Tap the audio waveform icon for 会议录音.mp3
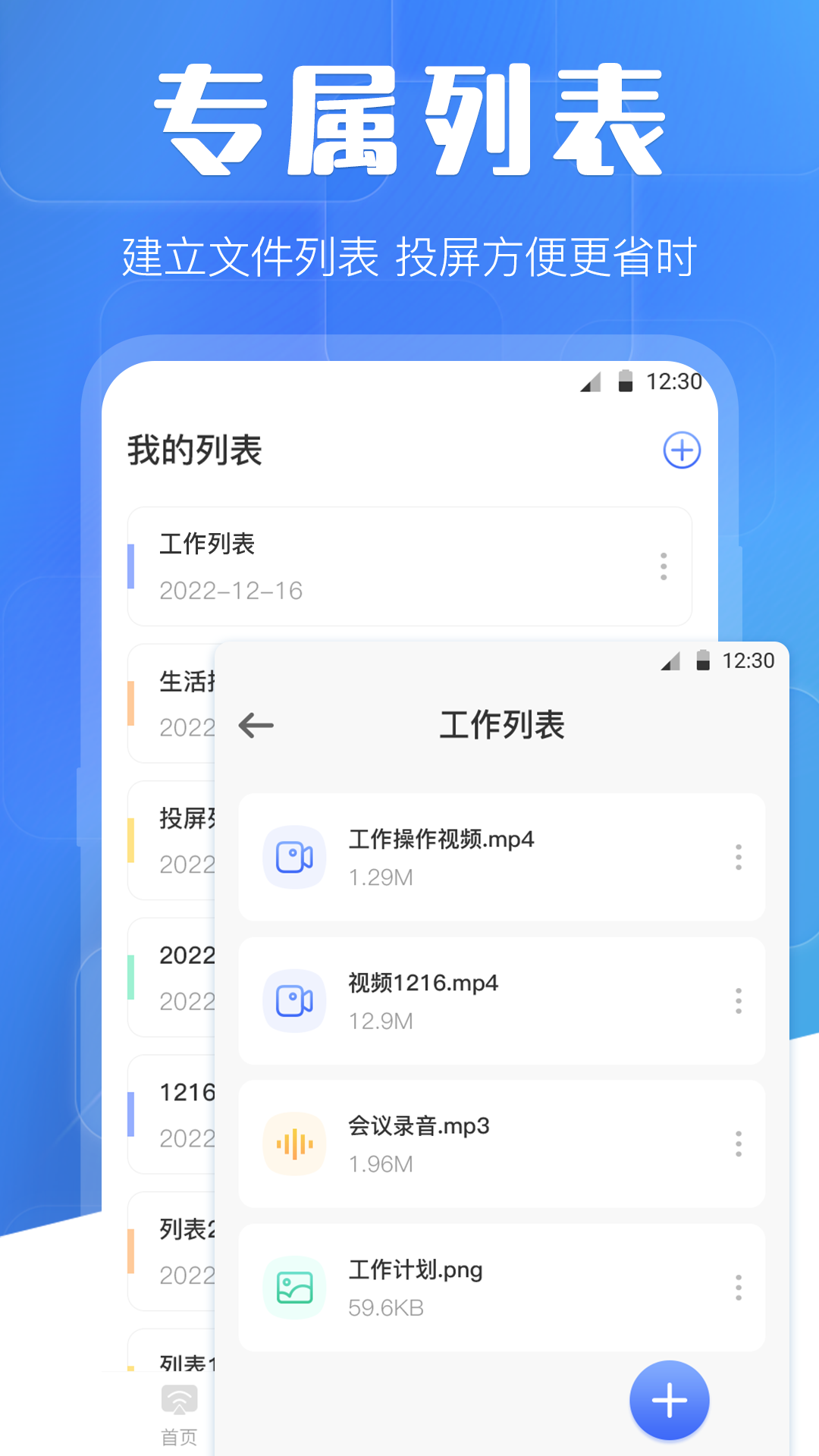Image resolution: width=819 pixels, height=1456 pixels. coord(294,1144)
